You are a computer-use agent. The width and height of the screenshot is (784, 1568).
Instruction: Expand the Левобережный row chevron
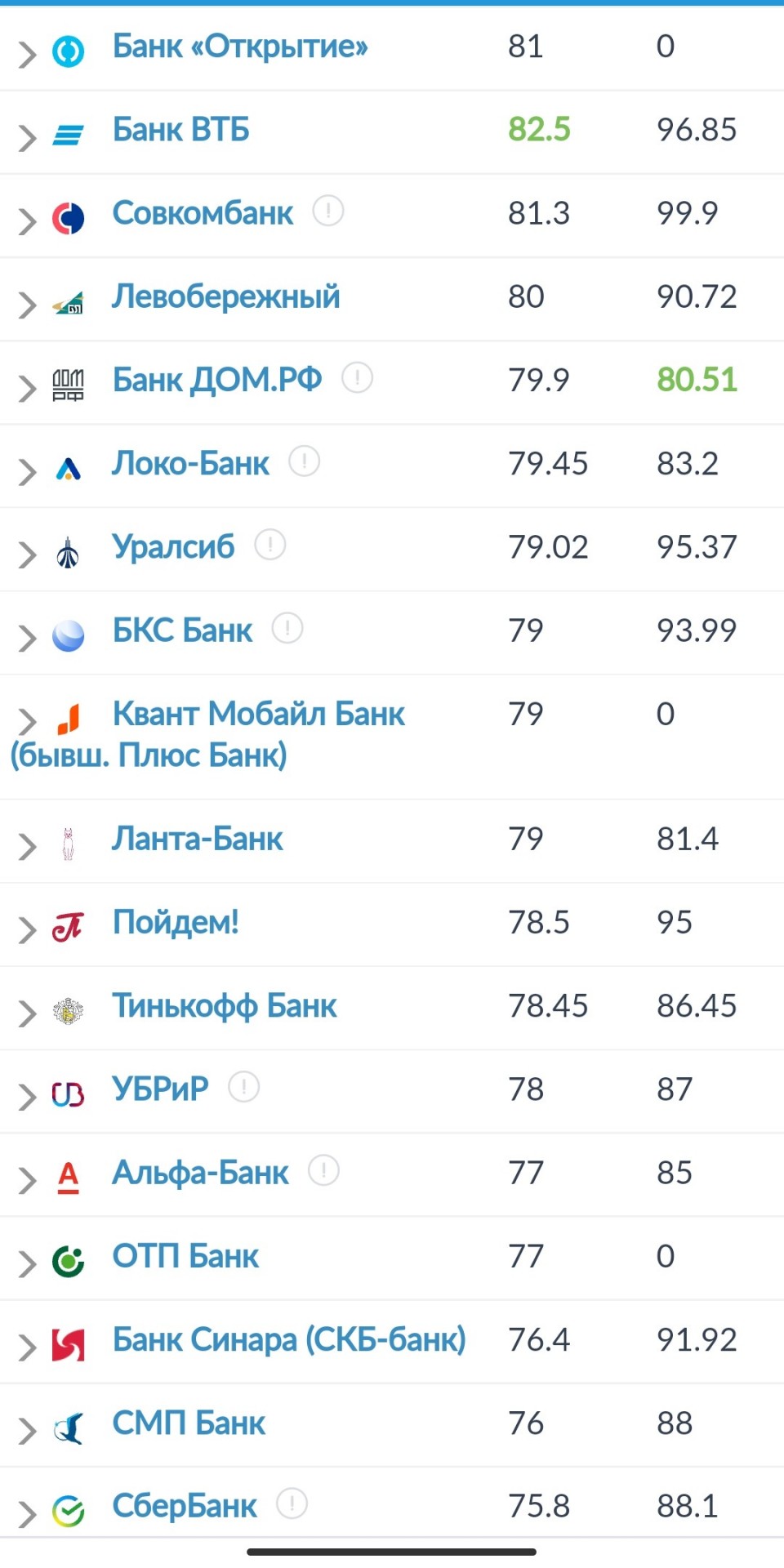click(x=28, y=305)
